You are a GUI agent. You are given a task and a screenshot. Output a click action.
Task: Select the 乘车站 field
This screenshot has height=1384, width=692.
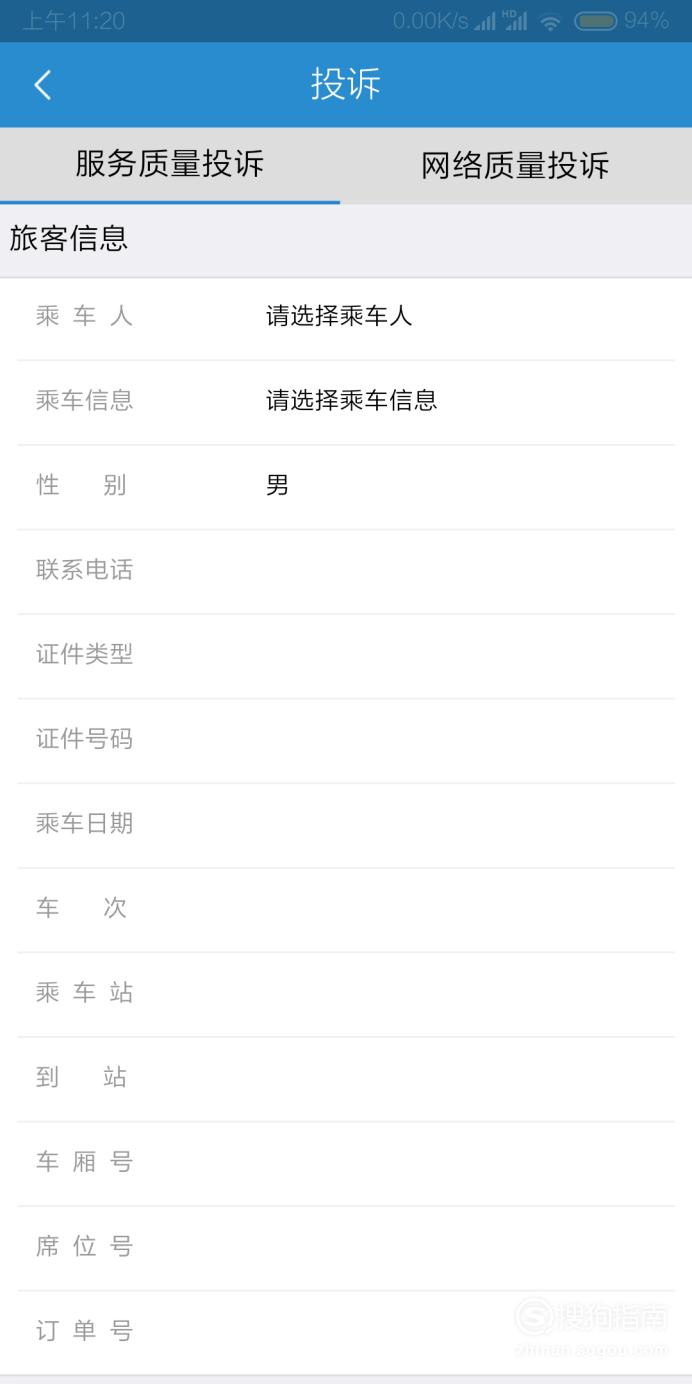tap(346, 994)
